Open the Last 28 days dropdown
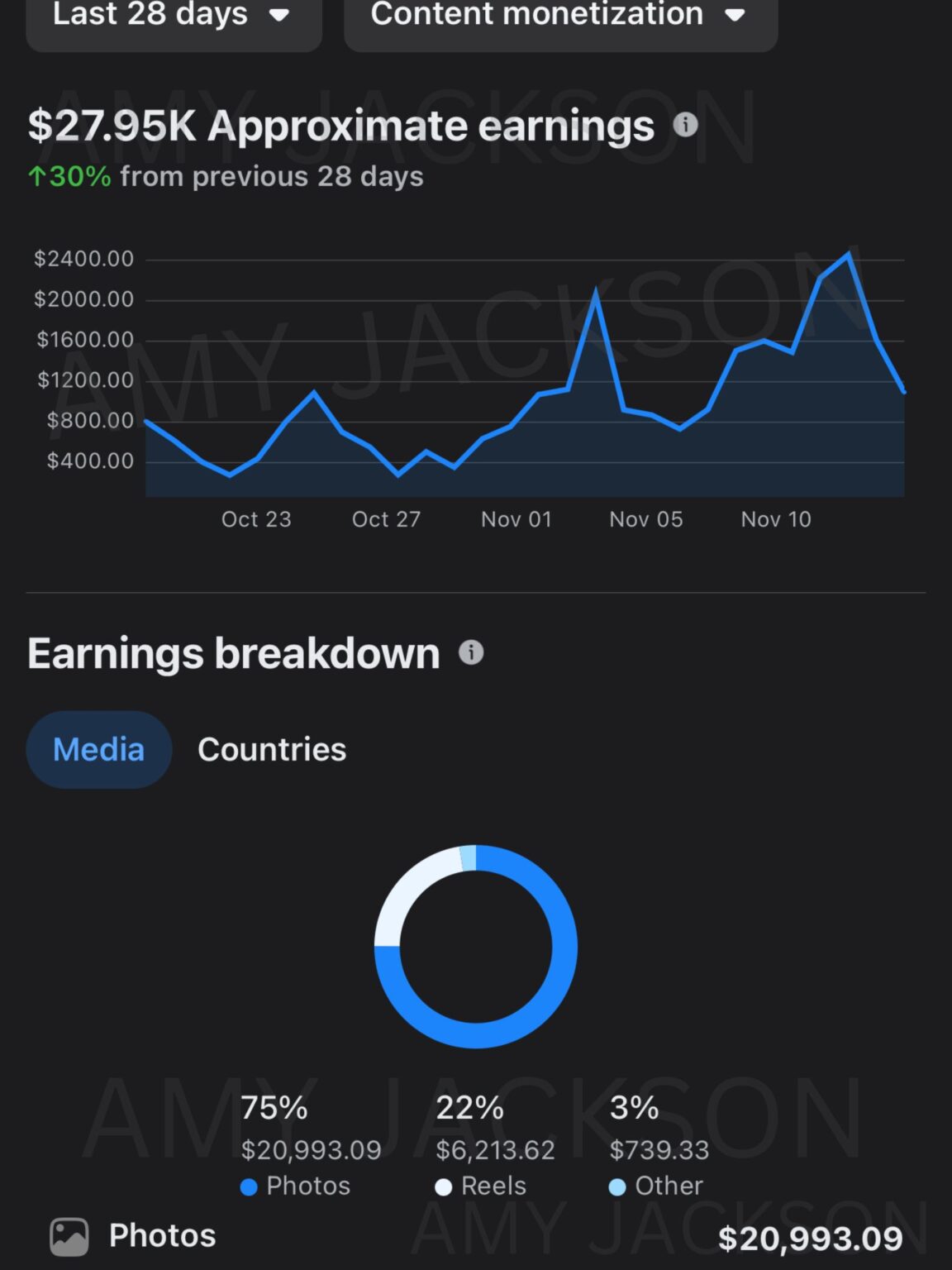Screen dimensions: 952x1270 174,15
